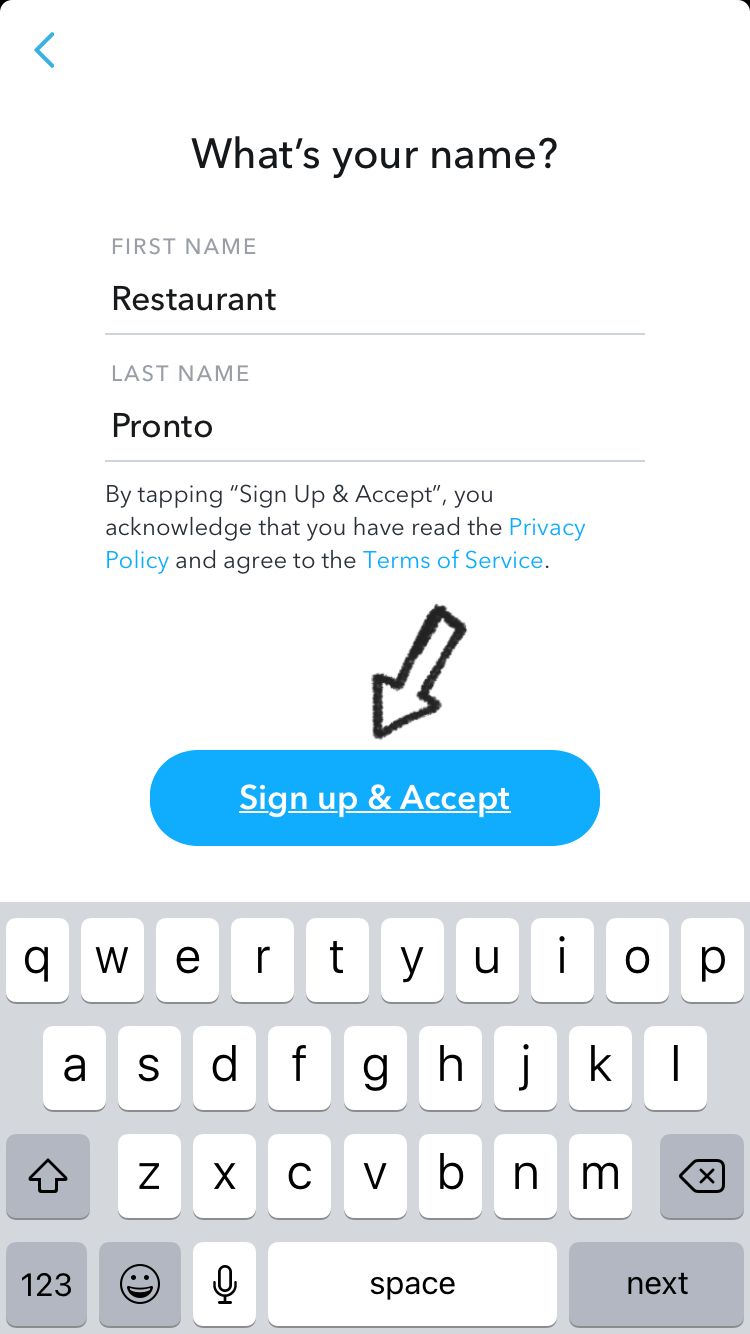
Task: Switch keyboard to 123 numbers
Action: (x=47, y=1283)
